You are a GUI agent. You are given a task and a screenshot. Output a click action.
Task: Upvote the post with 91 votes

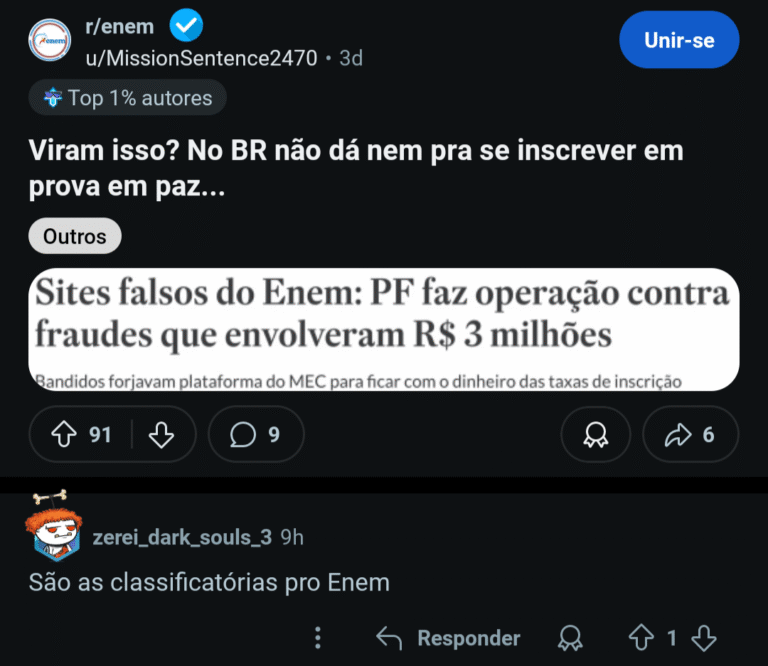coord(65,434)
